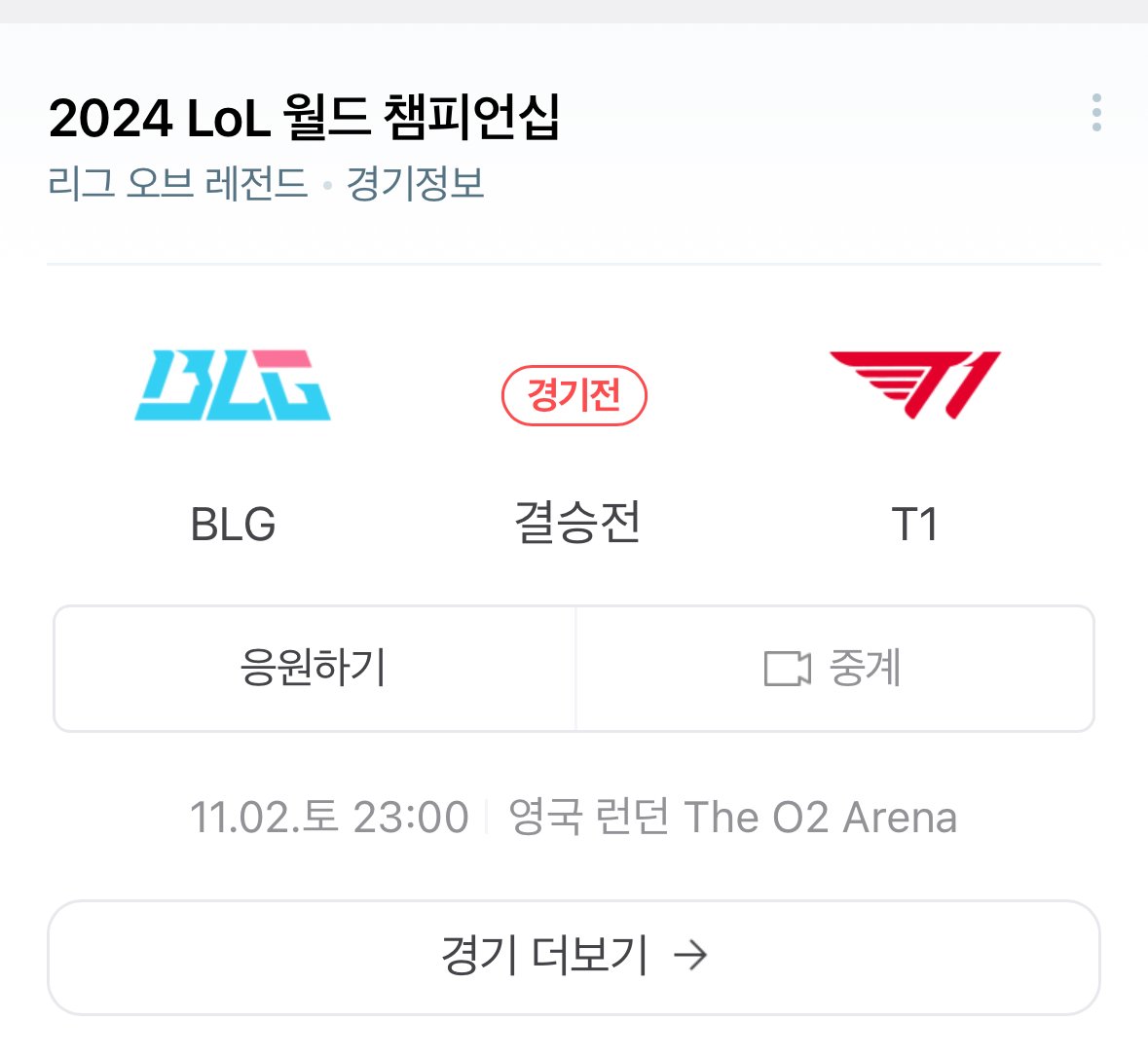Open the 중계 broadcast button
The width and height of the screenshot is (1148, 1057).
point(834,669)
